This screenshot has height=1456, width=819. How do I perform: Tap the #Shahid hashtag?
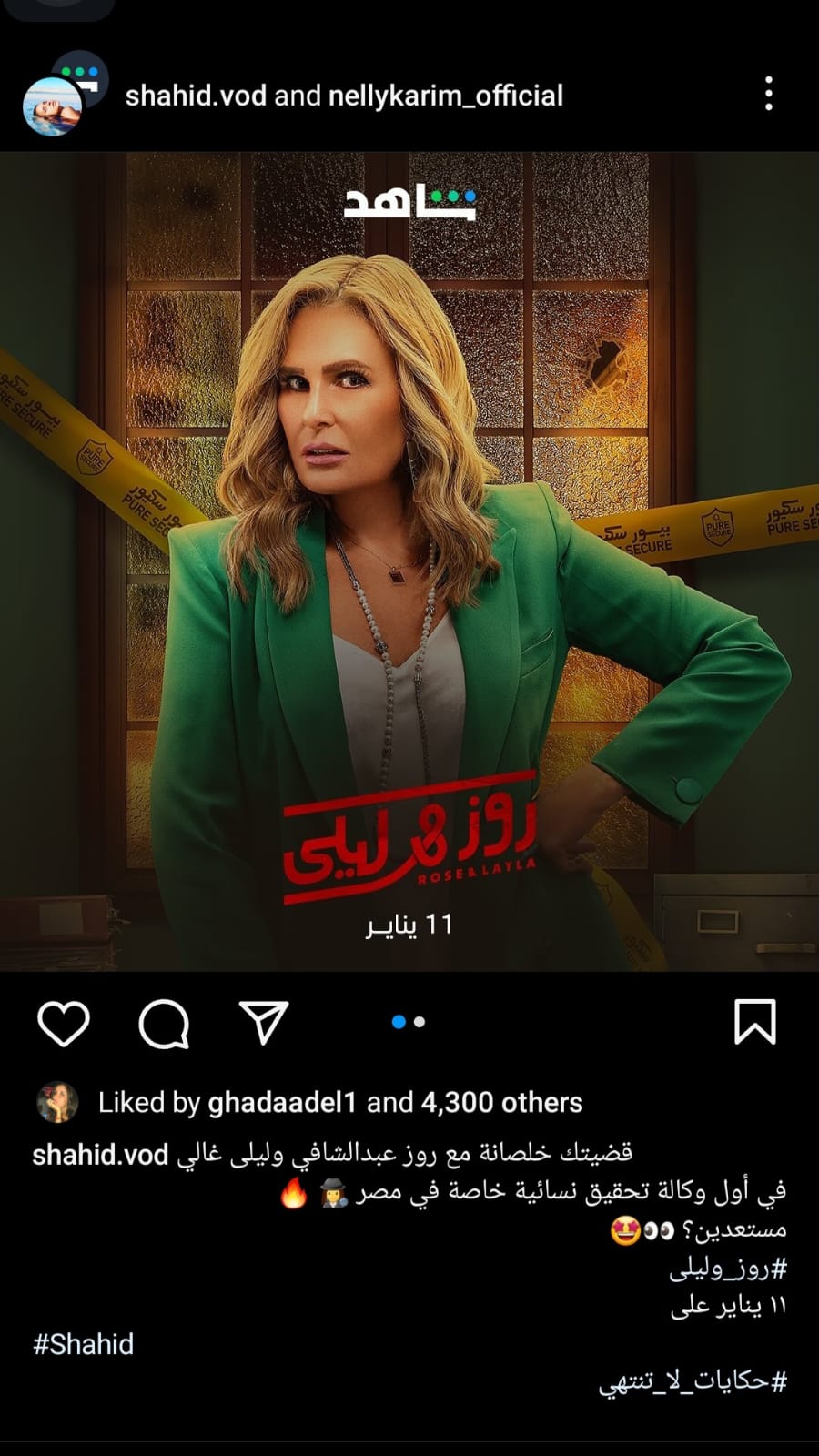point(84,1344)
